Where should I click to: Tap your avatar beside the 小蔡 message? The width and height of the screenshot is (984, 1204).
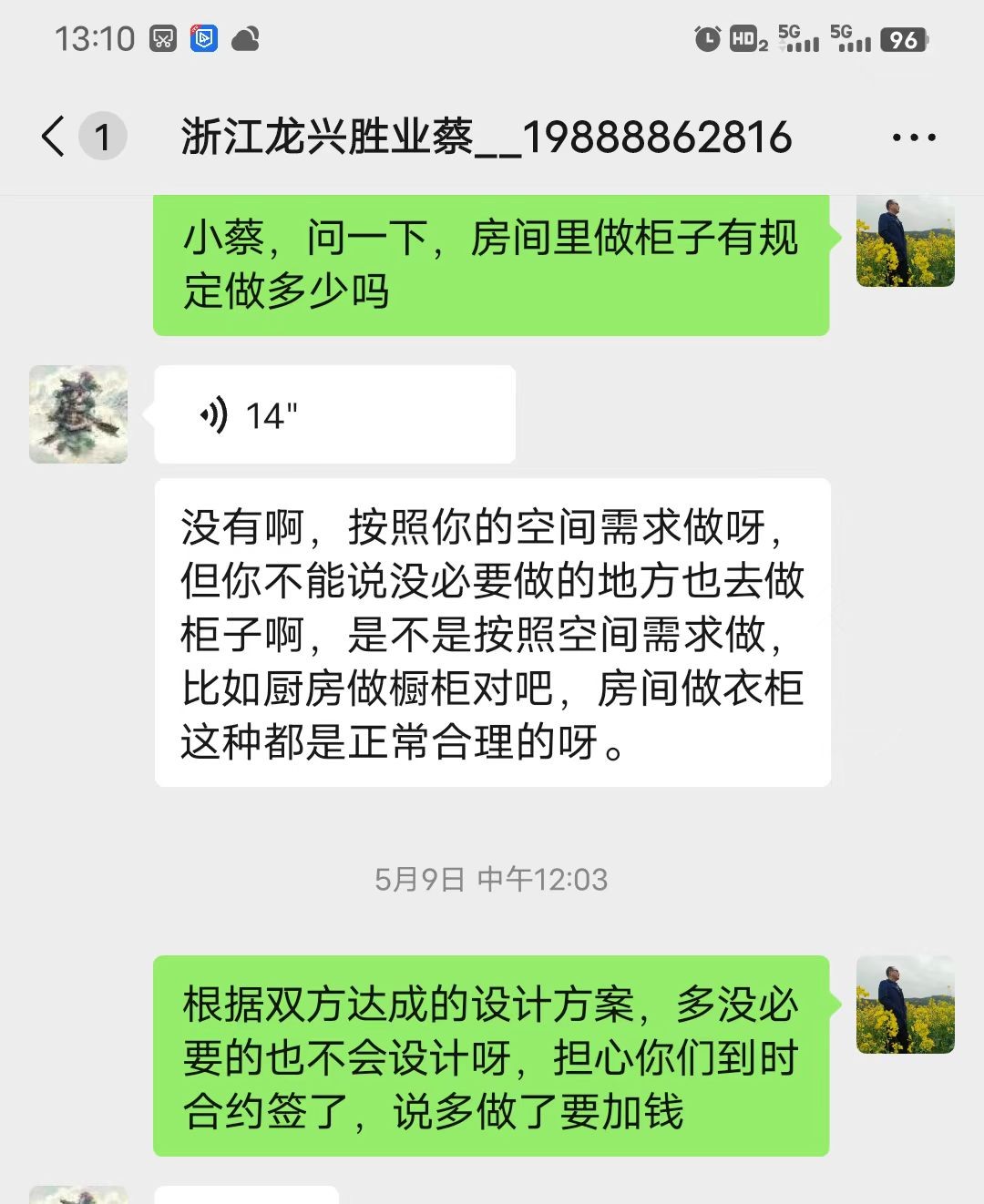pyautogui.click(x=905, y=242)
